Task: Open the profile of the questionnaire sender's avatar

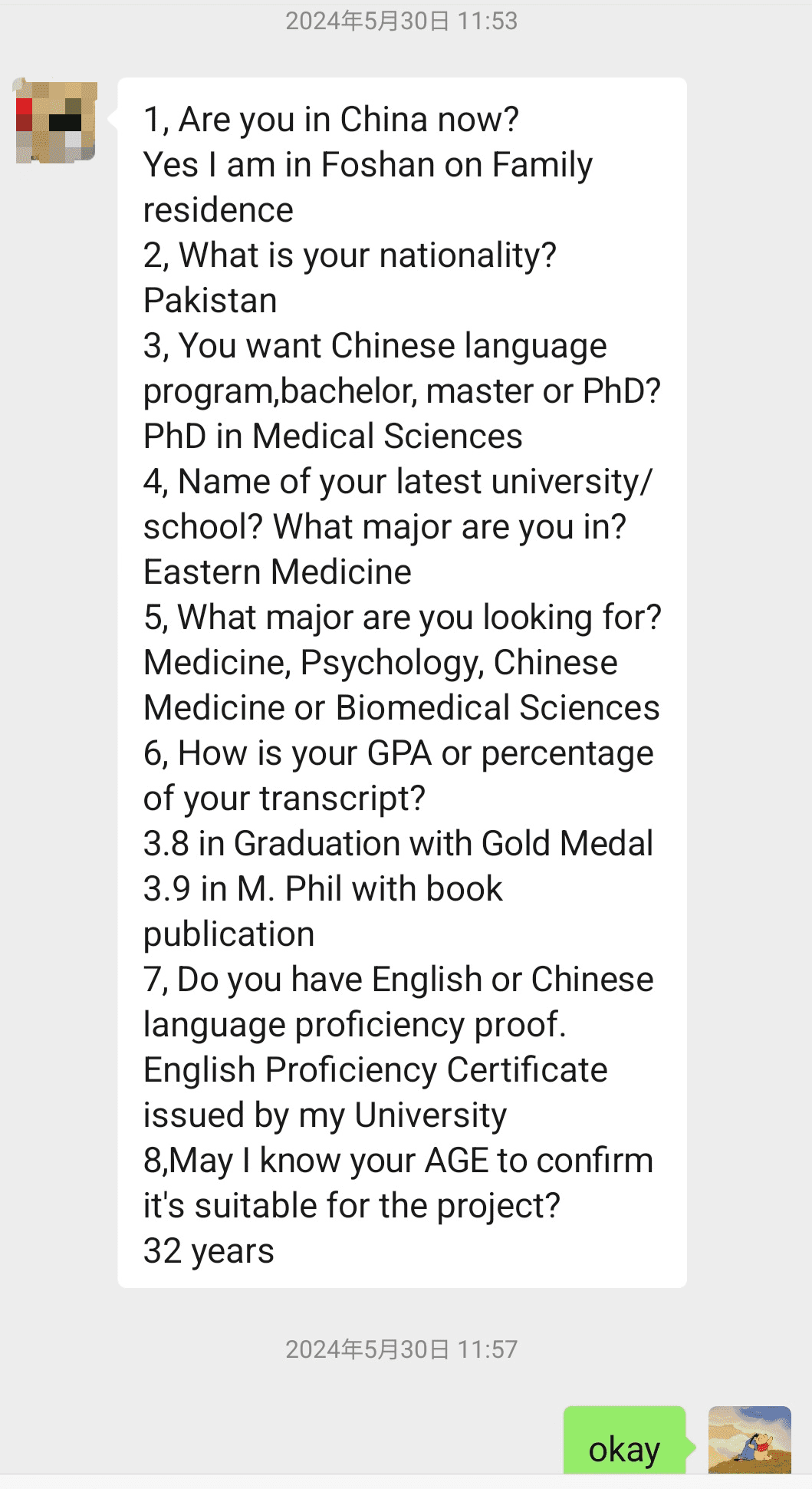Action: coord(56,121)
